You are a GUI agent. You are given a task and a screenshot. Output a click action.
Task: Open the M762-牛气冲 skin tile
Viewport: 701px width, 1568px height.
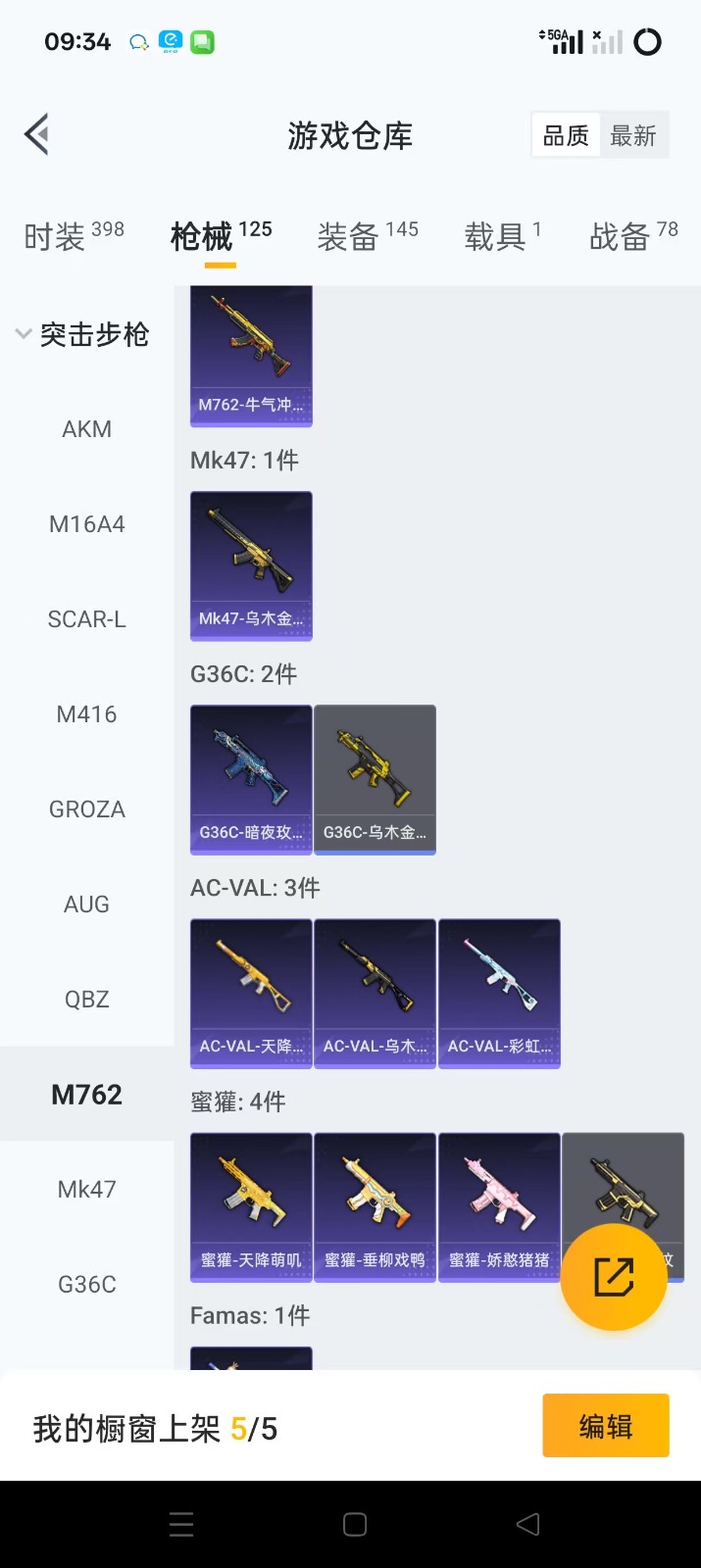click(251, 355)
